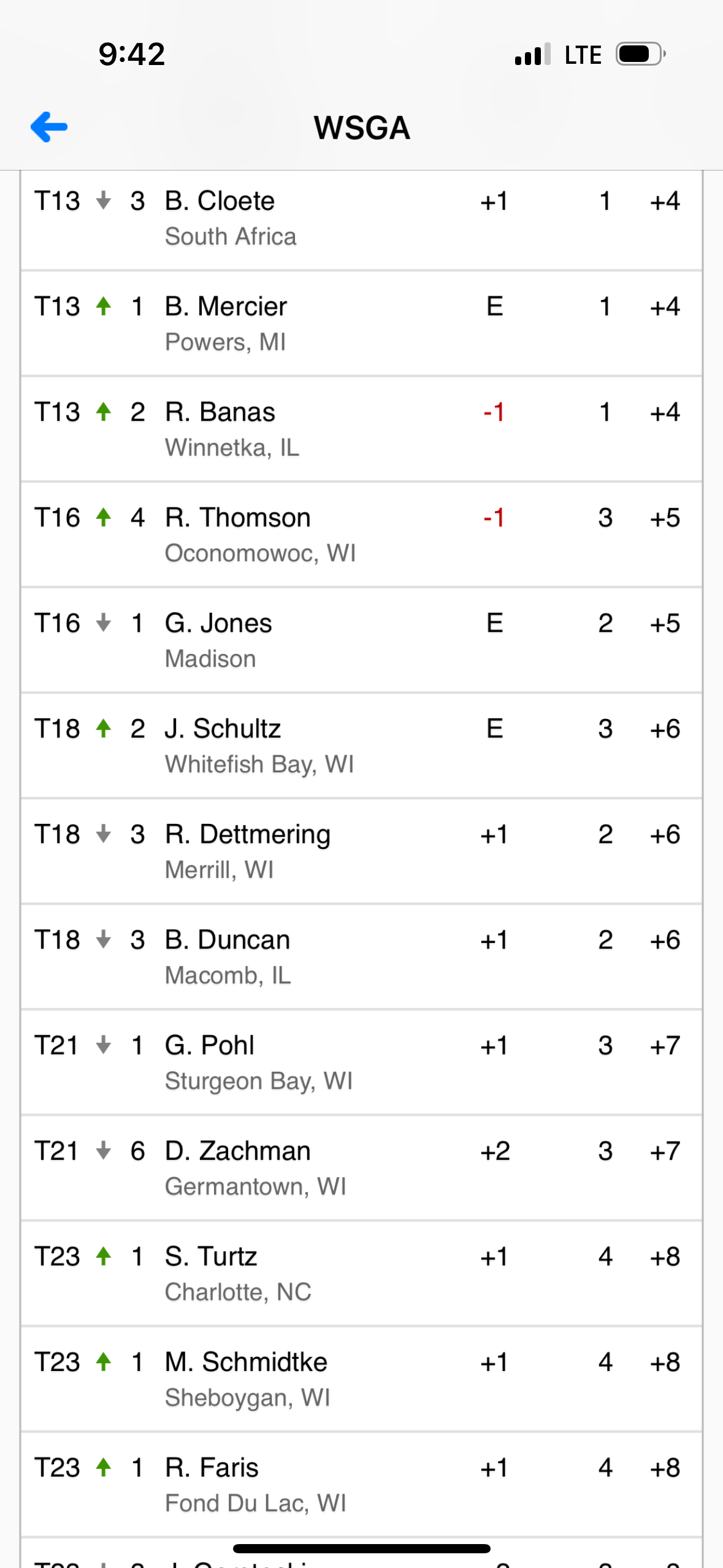Go back using the blue arrow
Viewport: 723px width, 1568px height.
tap(49, 127)
